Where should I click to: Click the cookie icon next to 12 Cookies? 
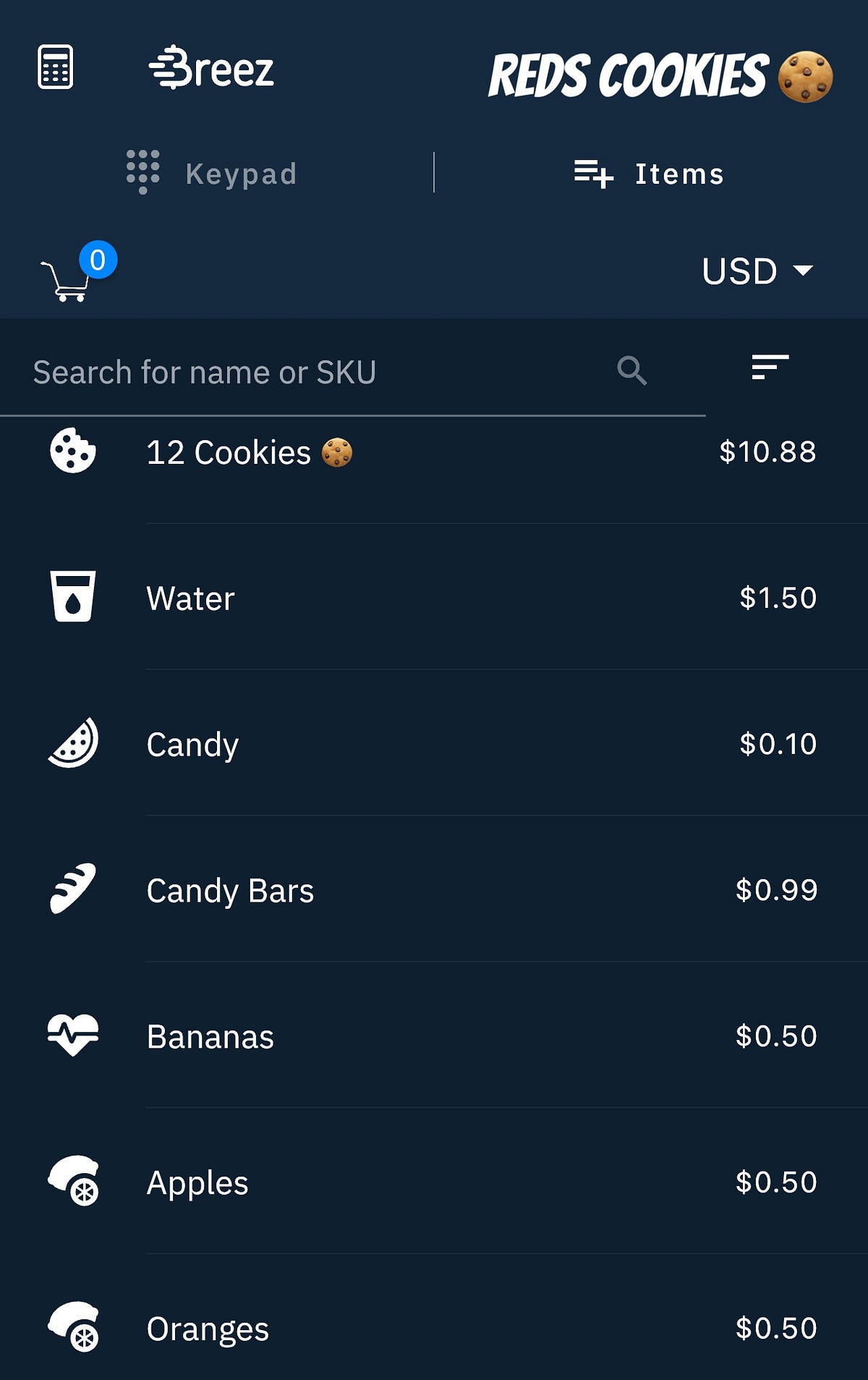point(72,453)
